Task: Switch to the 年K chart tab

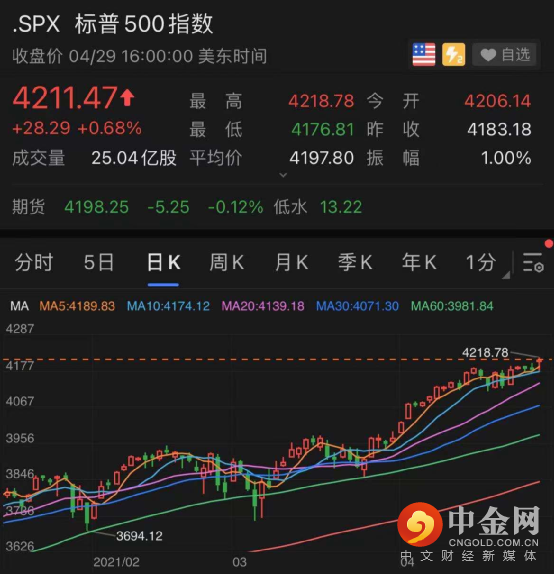Action: [419, 262]
